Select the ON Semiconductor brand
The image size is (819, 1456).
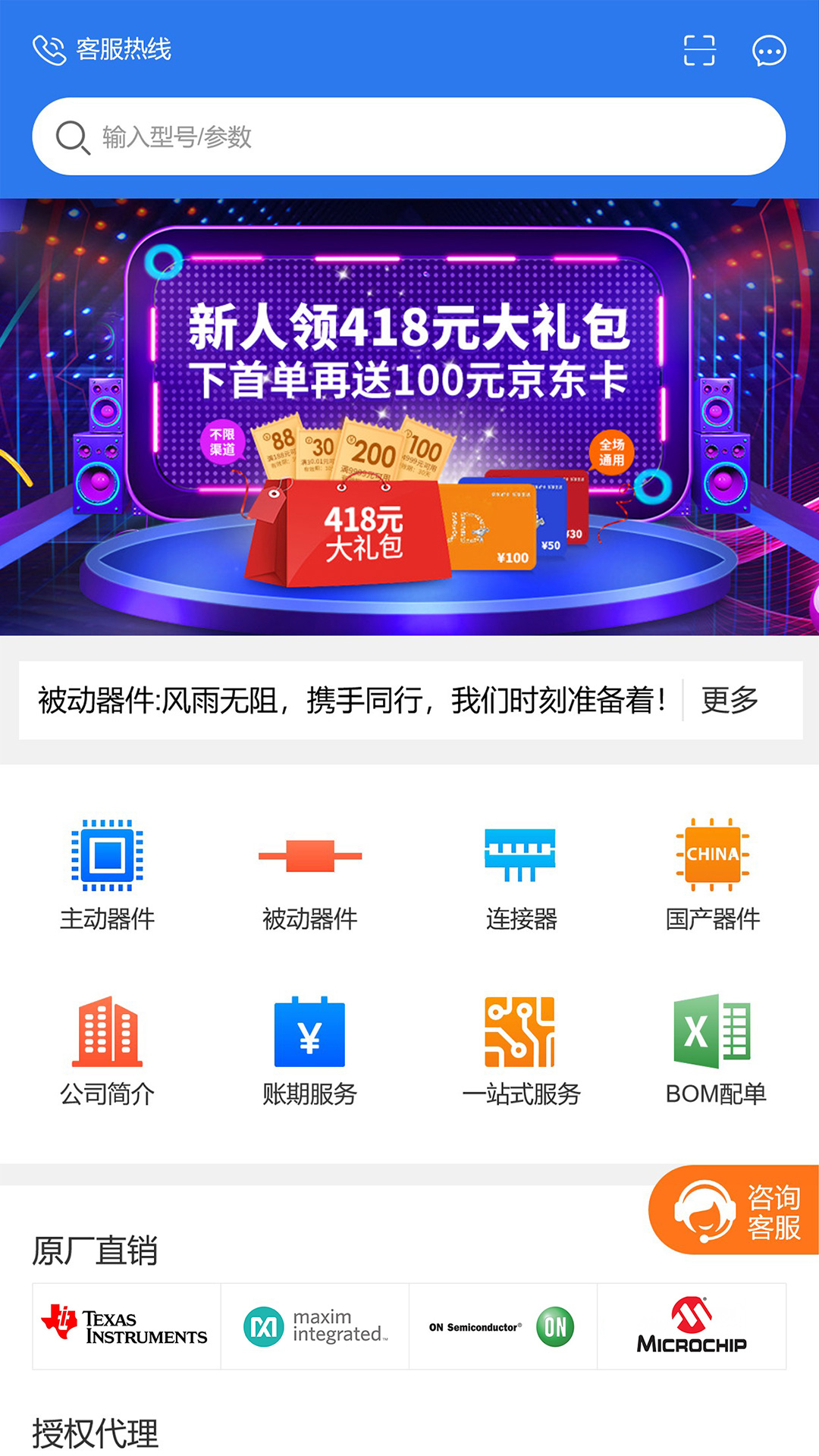click(x=503, y=1326)
